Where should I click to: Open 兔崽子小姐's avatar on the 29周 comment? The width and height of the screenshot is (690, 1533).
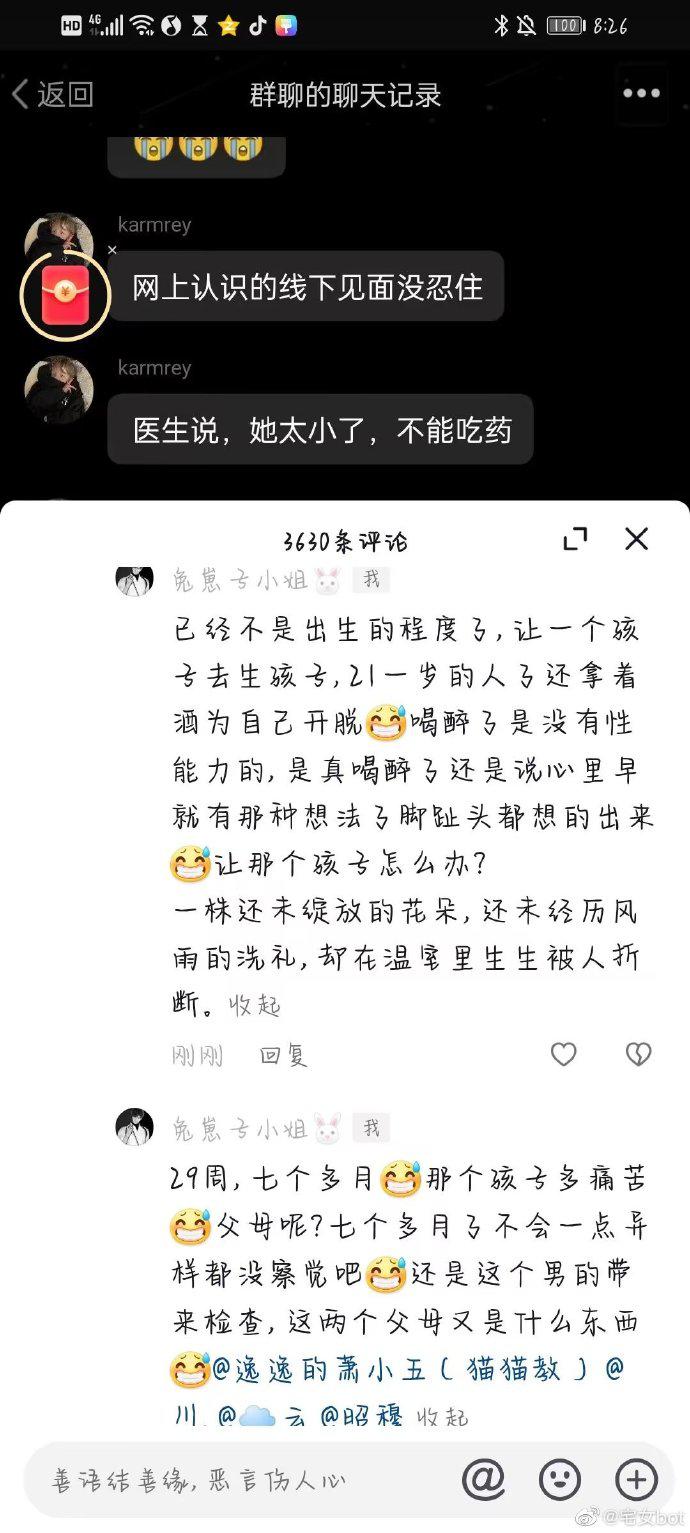pos(134,1127)
